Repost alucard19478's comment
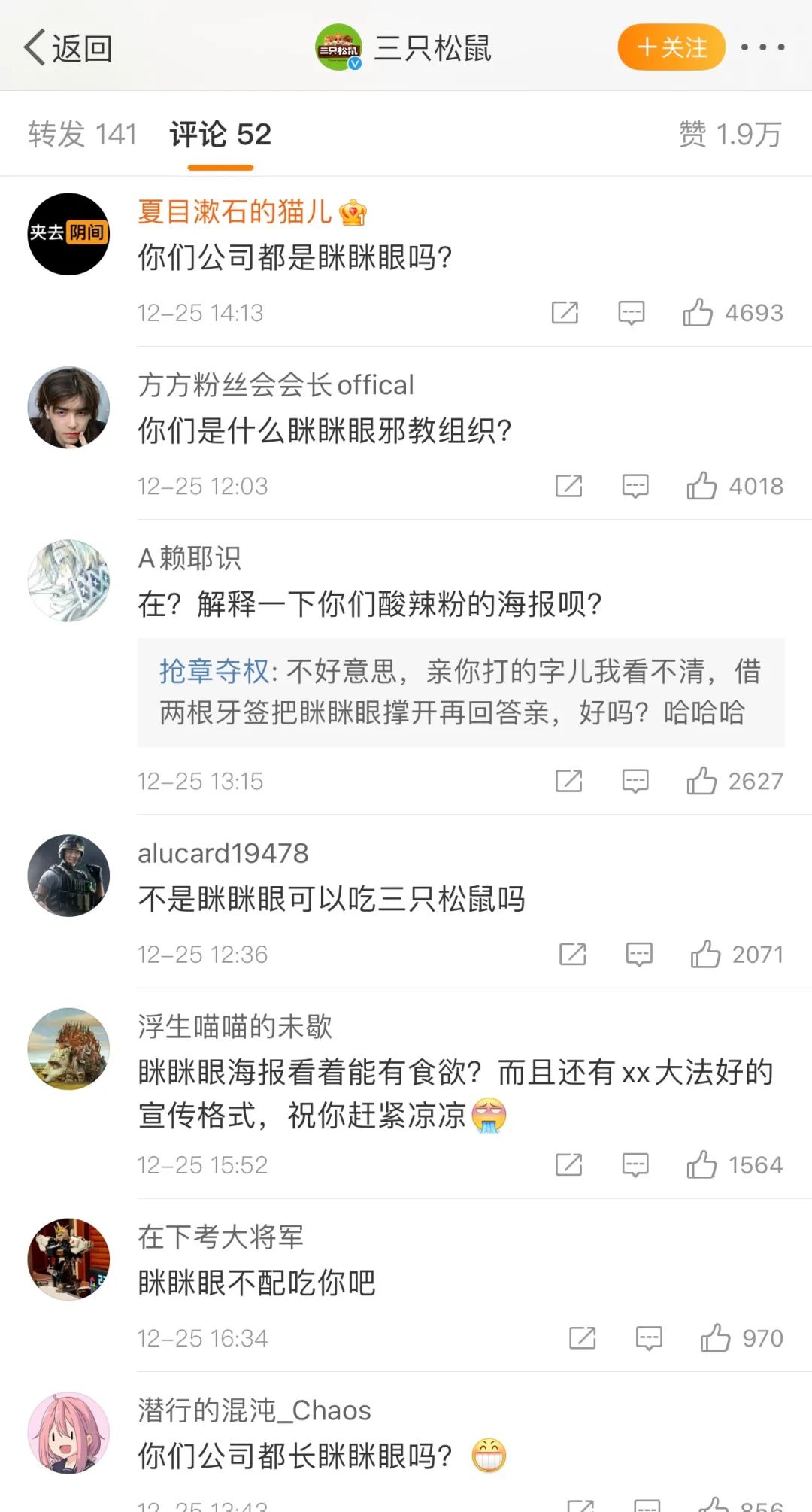This screenshot has height=1512, width=812. coord(572,955)
